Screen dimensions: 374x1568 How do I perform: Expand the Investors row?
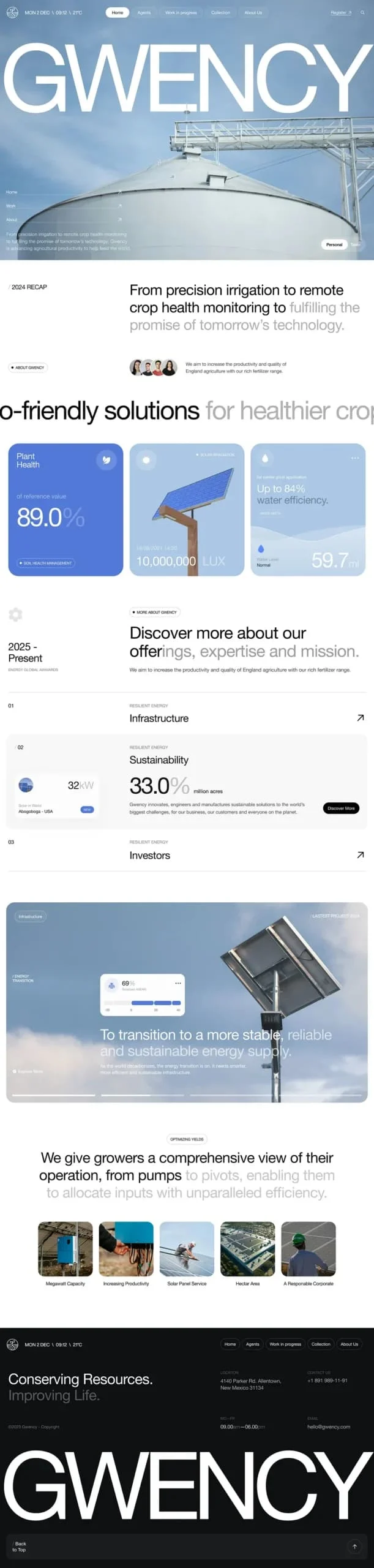pos(360,854)
